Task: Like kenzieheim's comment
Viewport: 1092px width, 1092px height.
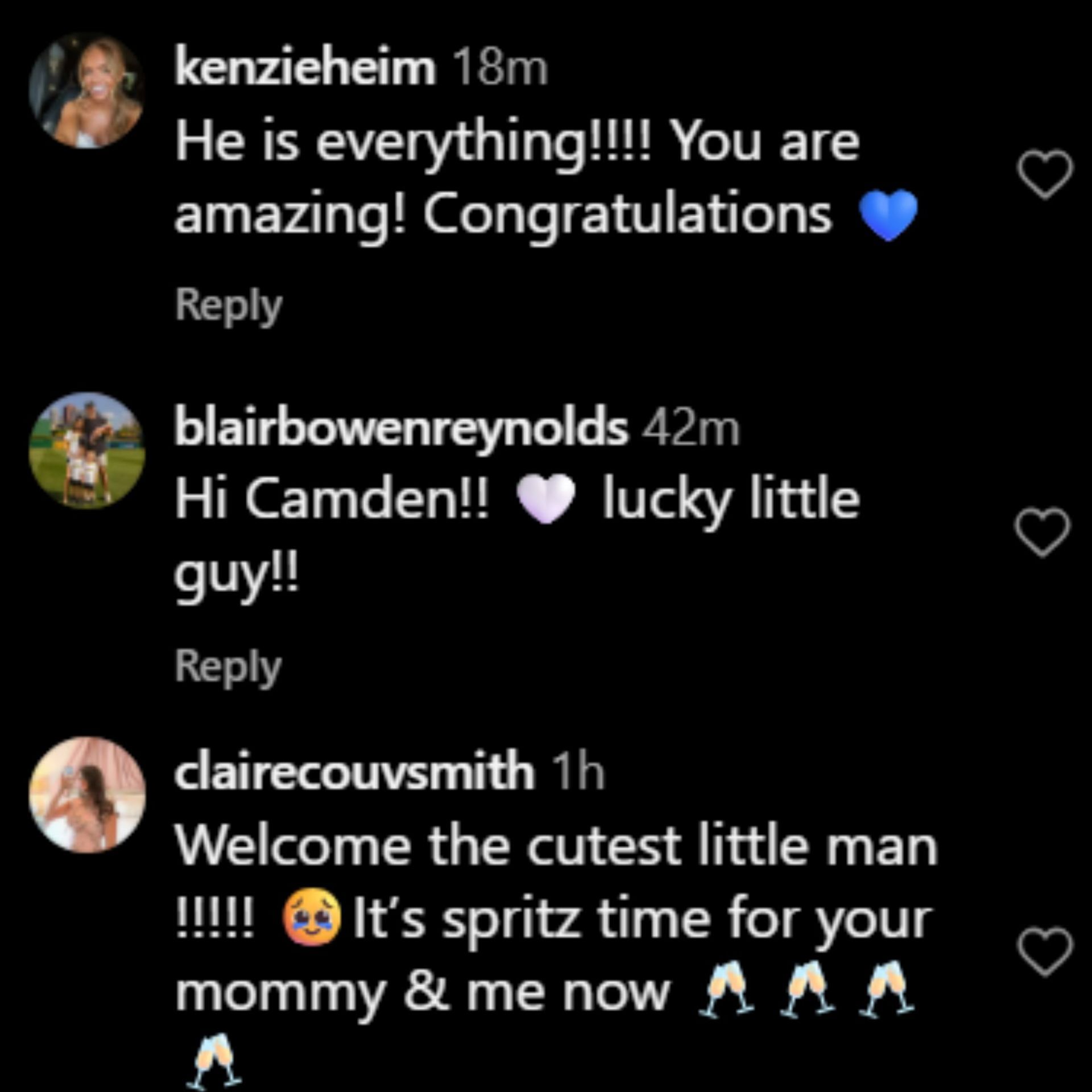Action: [x=1045, y=175]
